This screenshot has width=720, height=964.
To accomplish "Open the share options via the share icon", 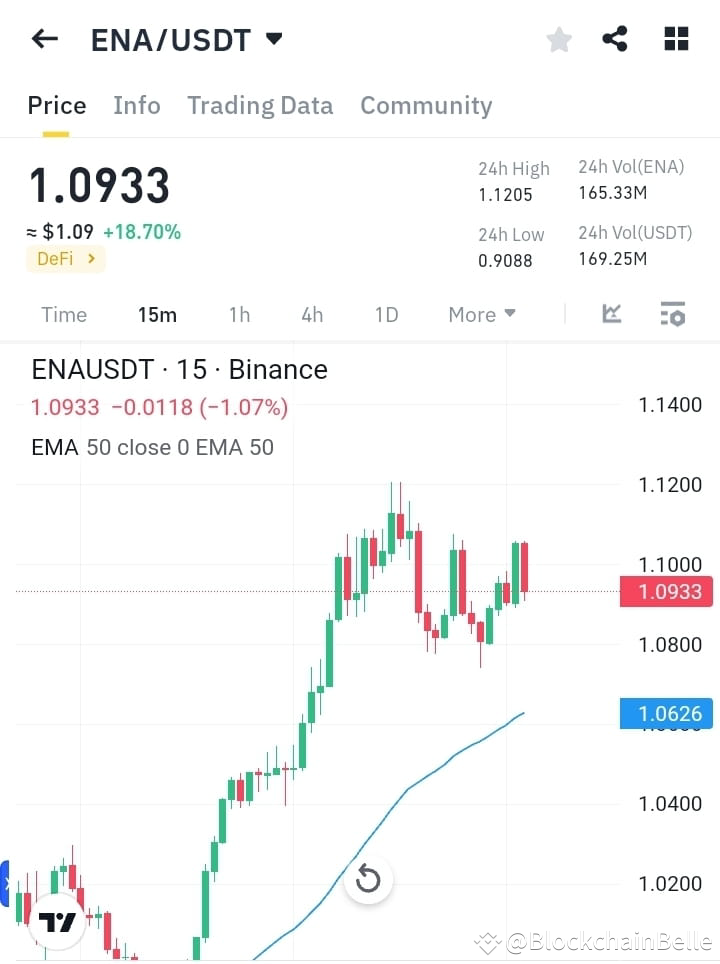I will [x=615, y=39].
